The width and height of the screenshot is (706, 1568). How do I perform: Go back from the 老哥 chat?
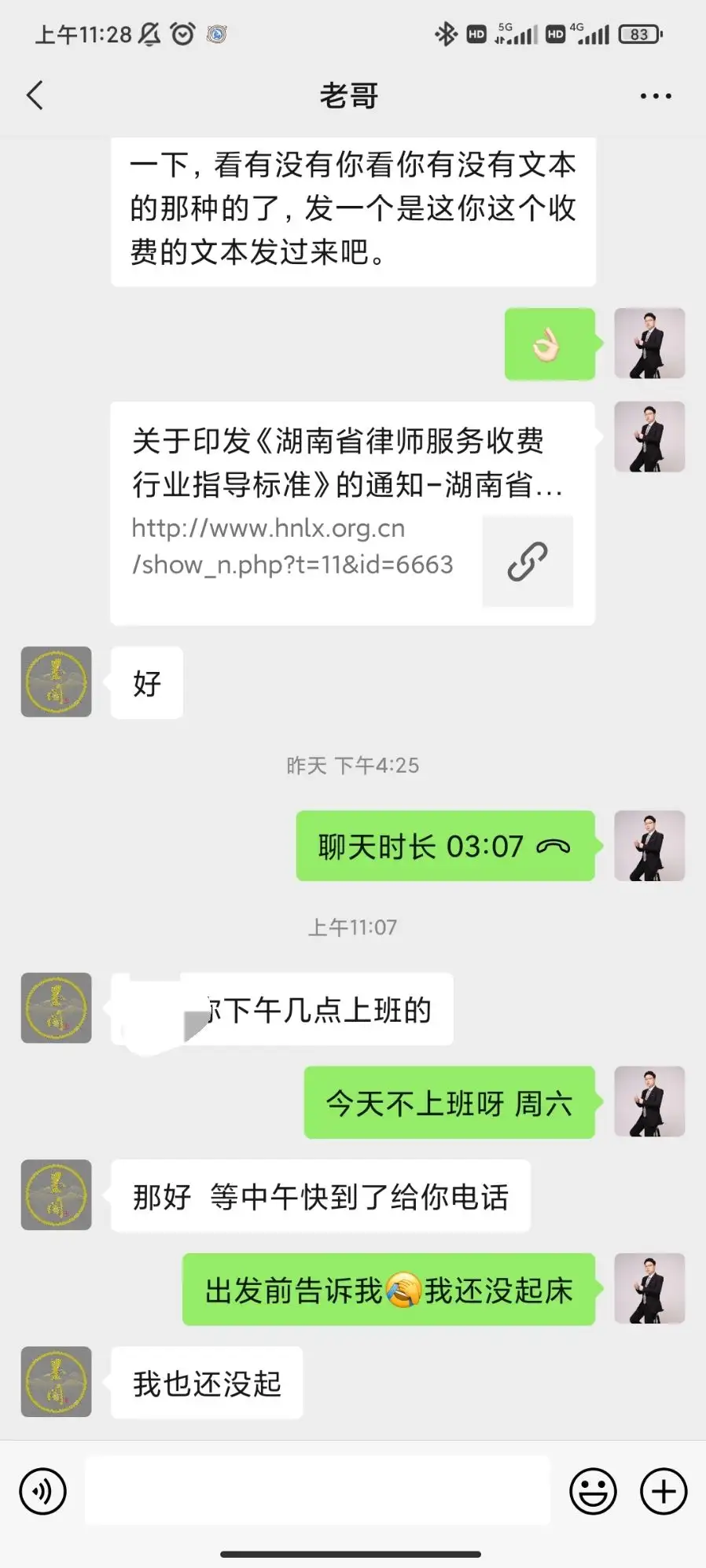click(35, 95)
